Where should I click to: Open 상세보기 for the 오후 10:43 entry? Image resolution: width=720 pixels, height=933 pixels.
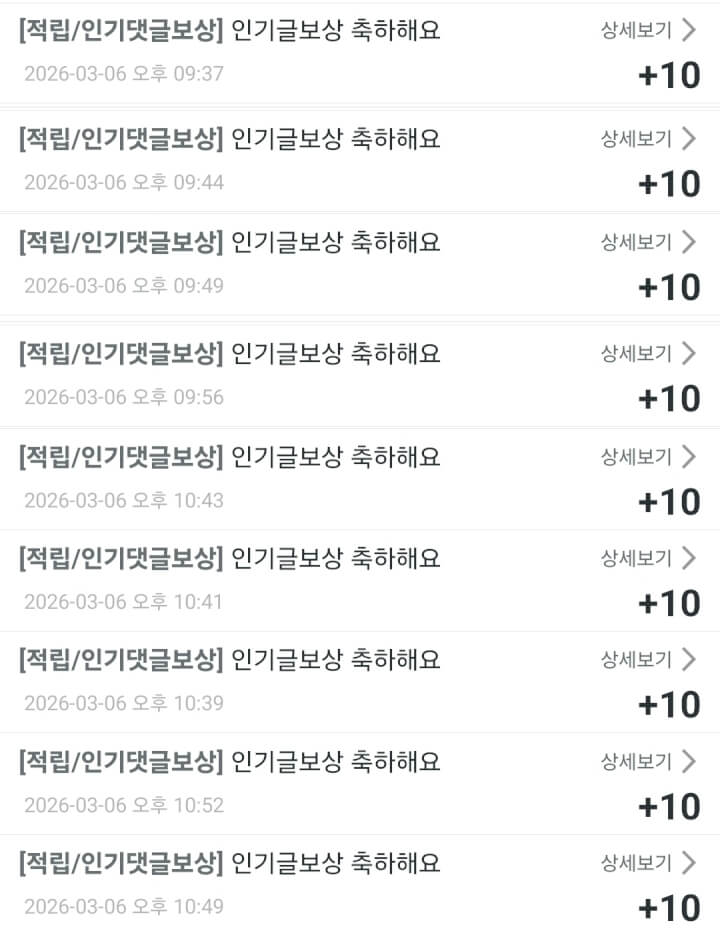(x=647, y=457)
